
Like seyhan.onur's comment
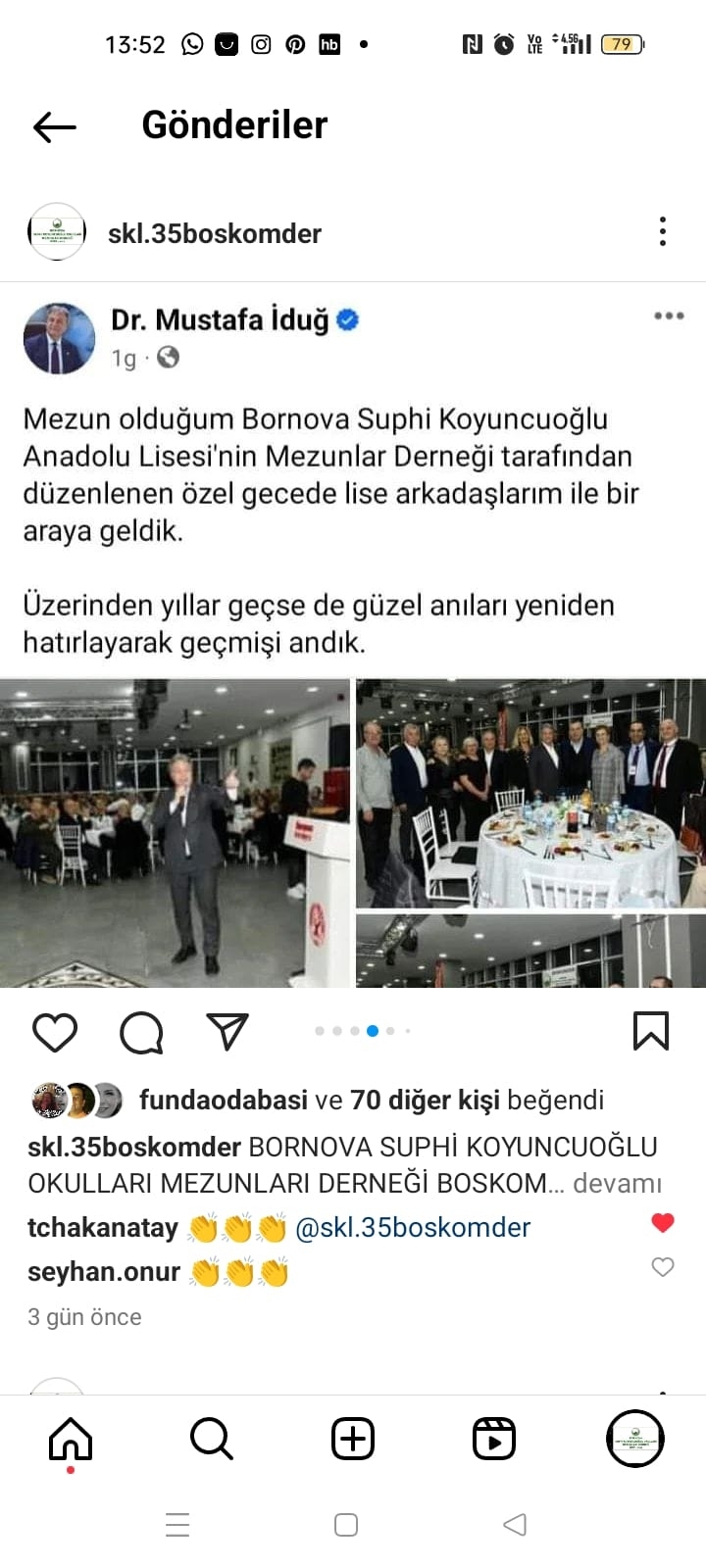click(x=663, y=1267)
